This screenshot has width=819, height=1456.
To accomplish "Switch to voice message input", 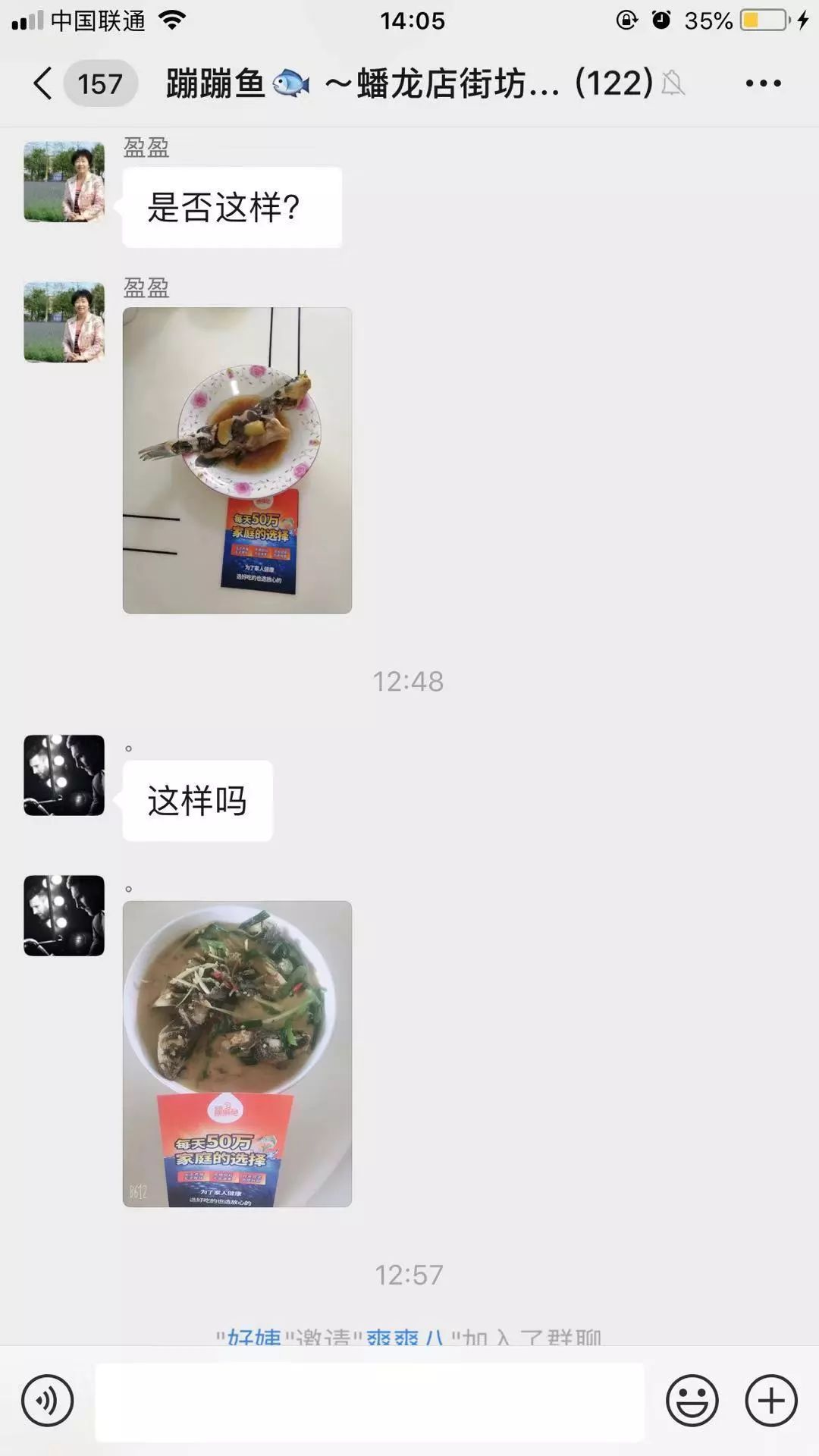I will pyautogui.click(x=48, y=1401).
